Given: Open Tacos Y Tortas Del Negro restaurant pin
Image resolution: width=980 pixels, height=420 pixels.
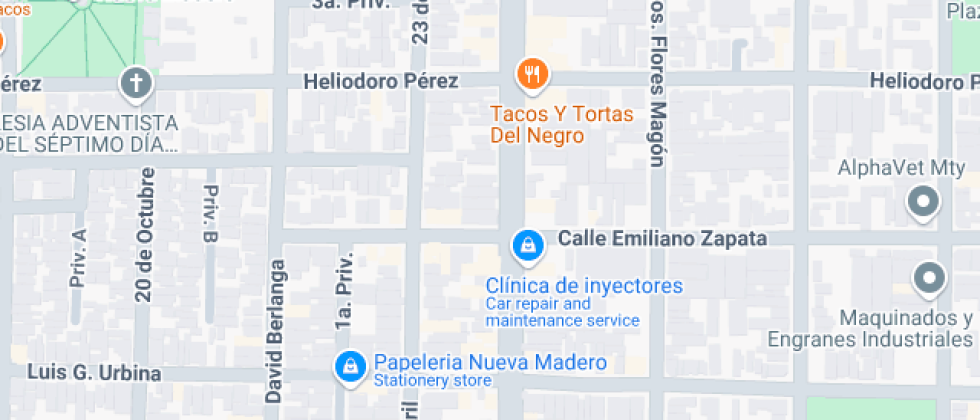Looking at the screenshot, I should coord(532,73).
